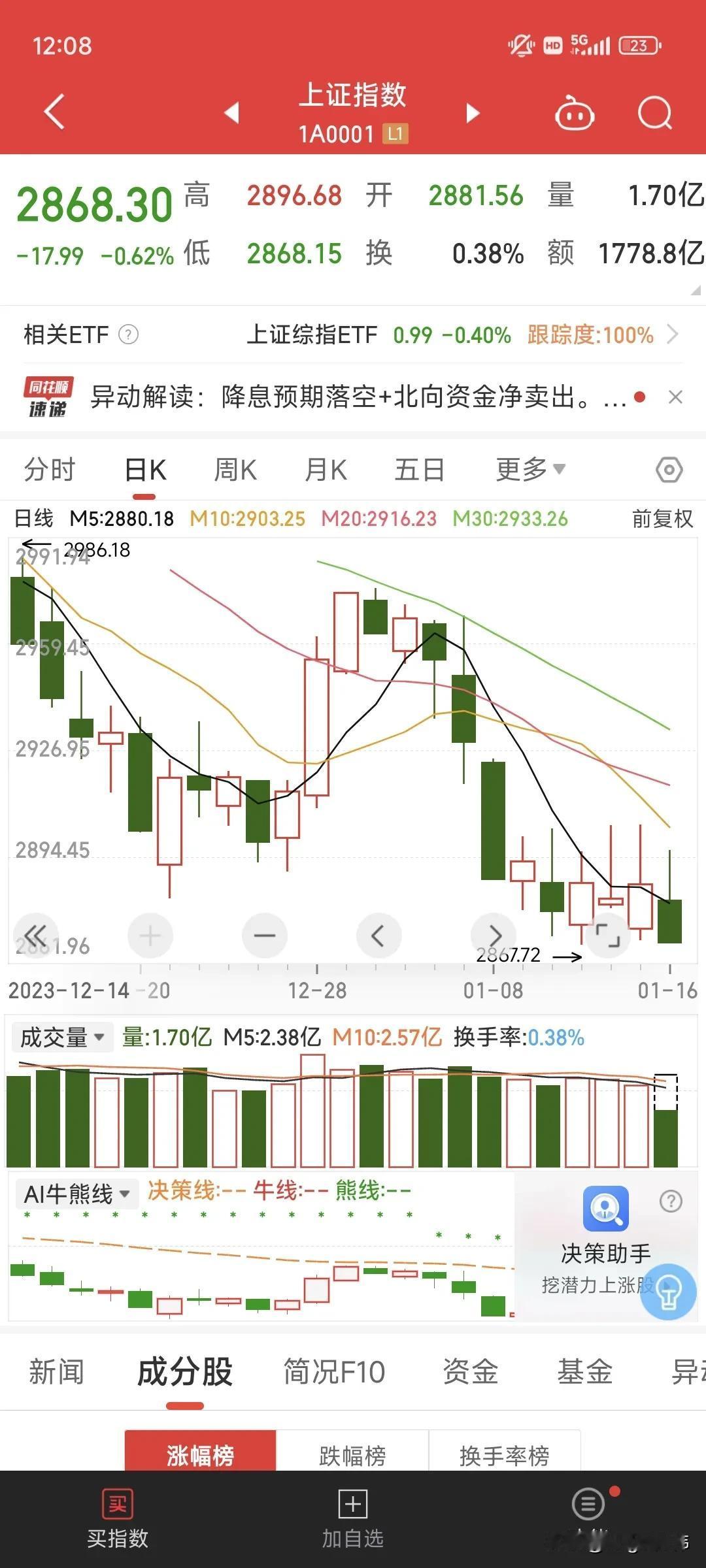Tap 买指数 in the bottom bar
706x1568 pixels.
[118, 1520]
